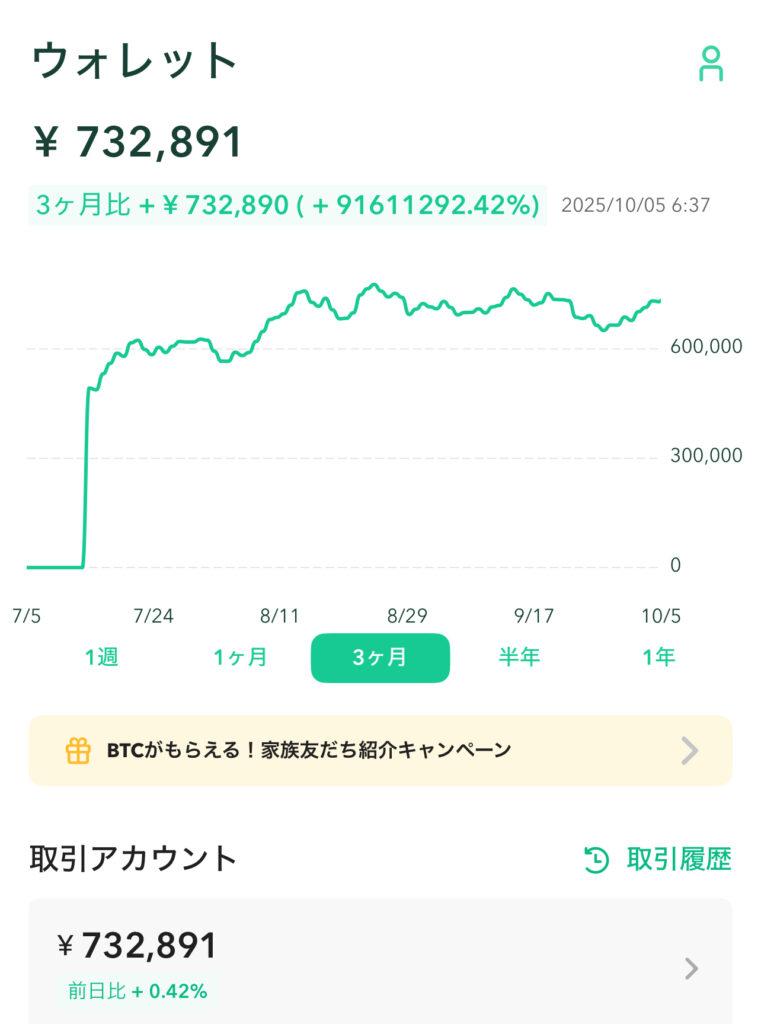Switch chart to 1週 range
This screenshot has height=1024, width=761.
click(102, 657)
